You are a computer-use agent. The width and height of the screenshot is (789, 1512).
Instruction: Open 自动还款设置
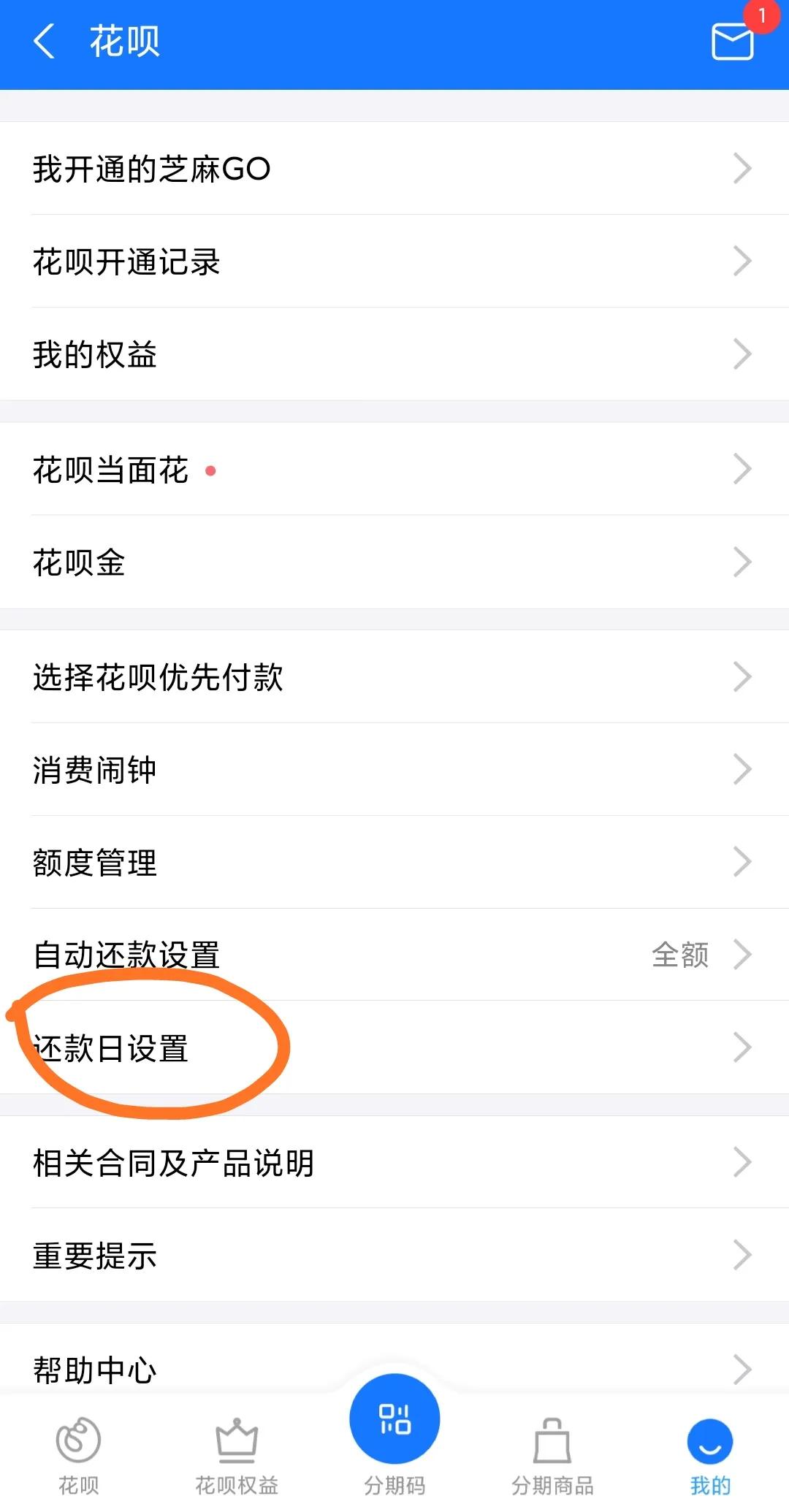394,955
